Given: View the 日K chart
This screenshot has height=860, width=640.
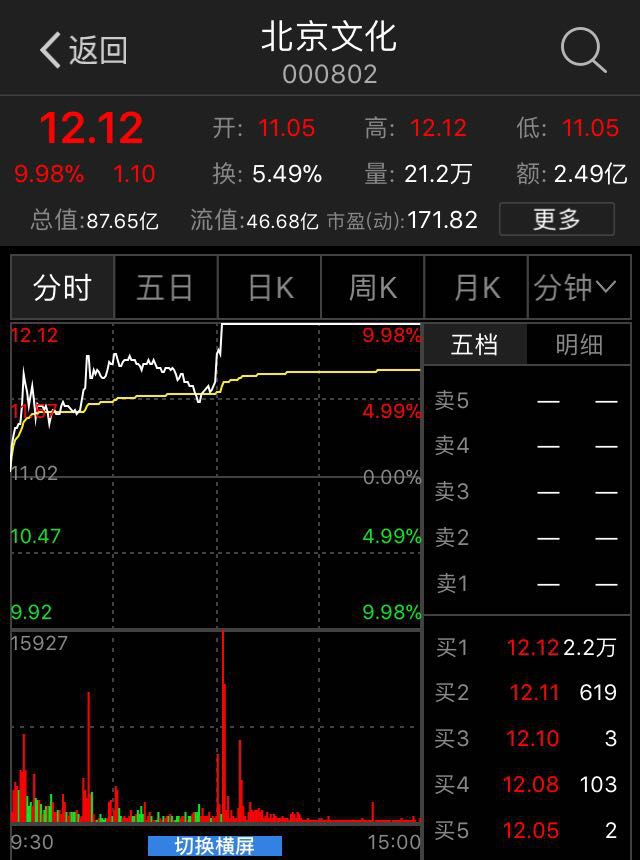Looking at the screenshot, I should point(271,288).
